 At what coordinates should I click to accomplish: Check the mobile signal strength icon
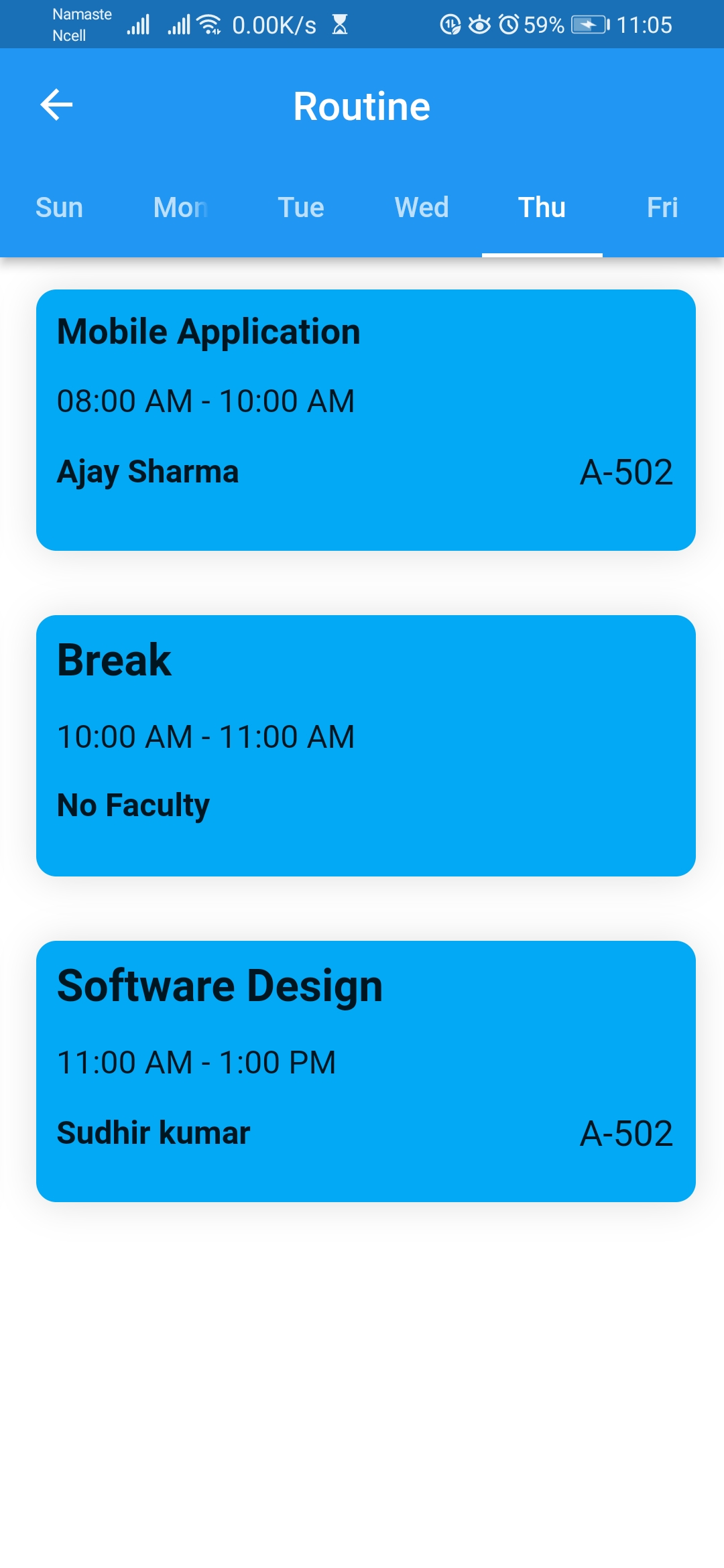coord(139,25)
